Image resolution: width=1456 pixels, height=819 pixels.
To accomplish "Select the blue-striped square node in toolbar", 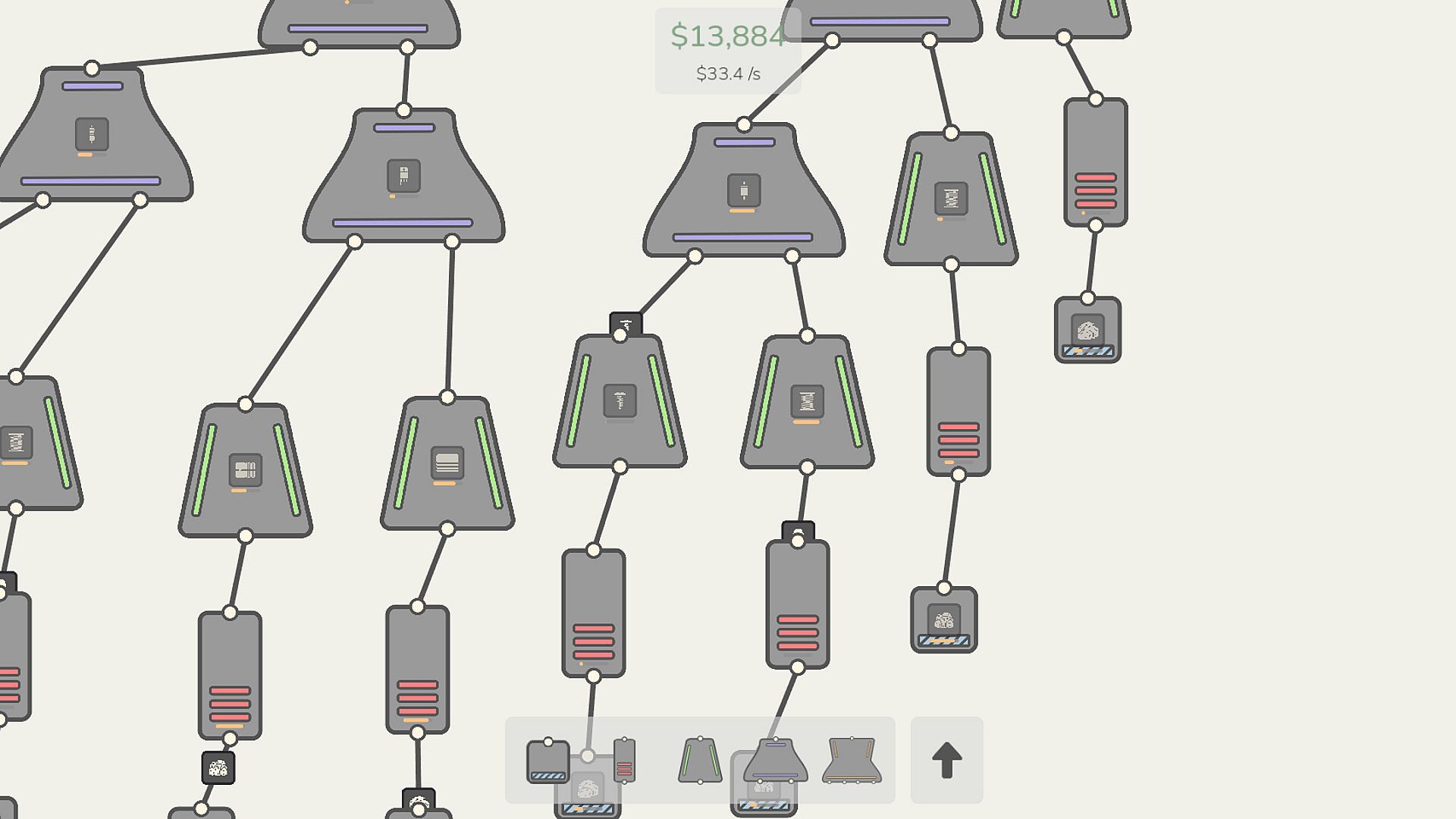I will [x=548, y=761].
